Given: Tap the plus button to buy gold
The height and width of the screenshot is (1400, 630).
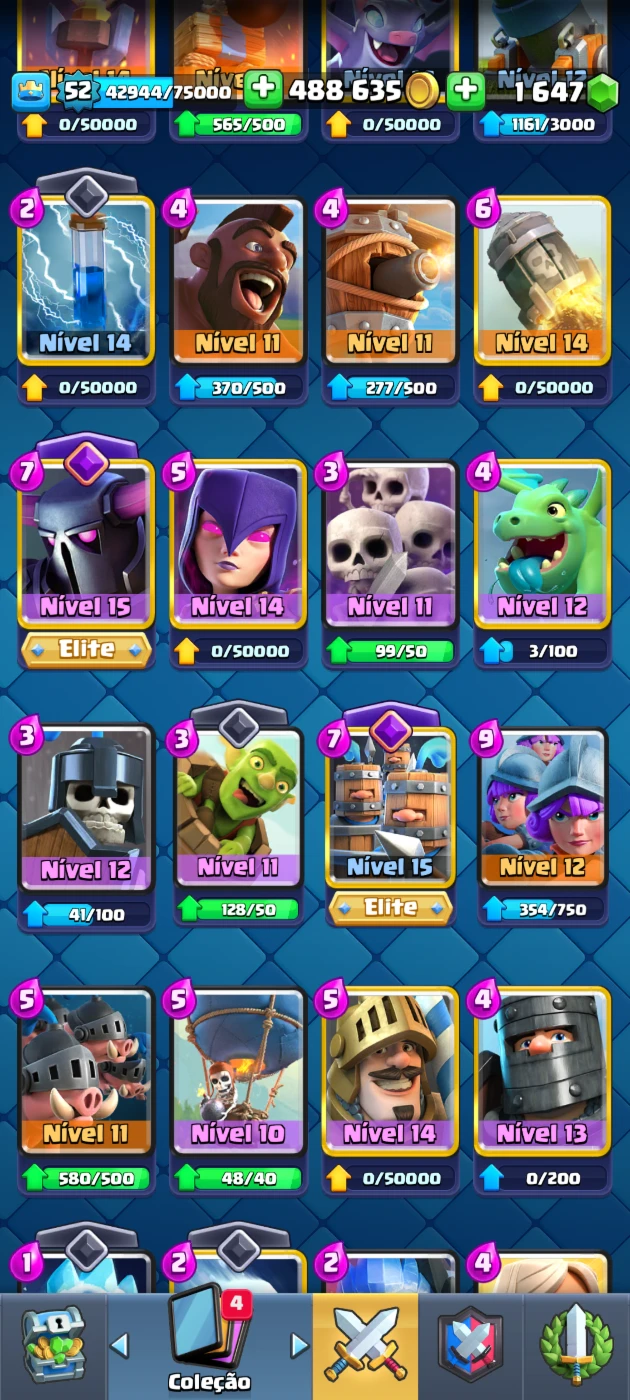Looking at the screenshot, I should click(x=263, y=90).
